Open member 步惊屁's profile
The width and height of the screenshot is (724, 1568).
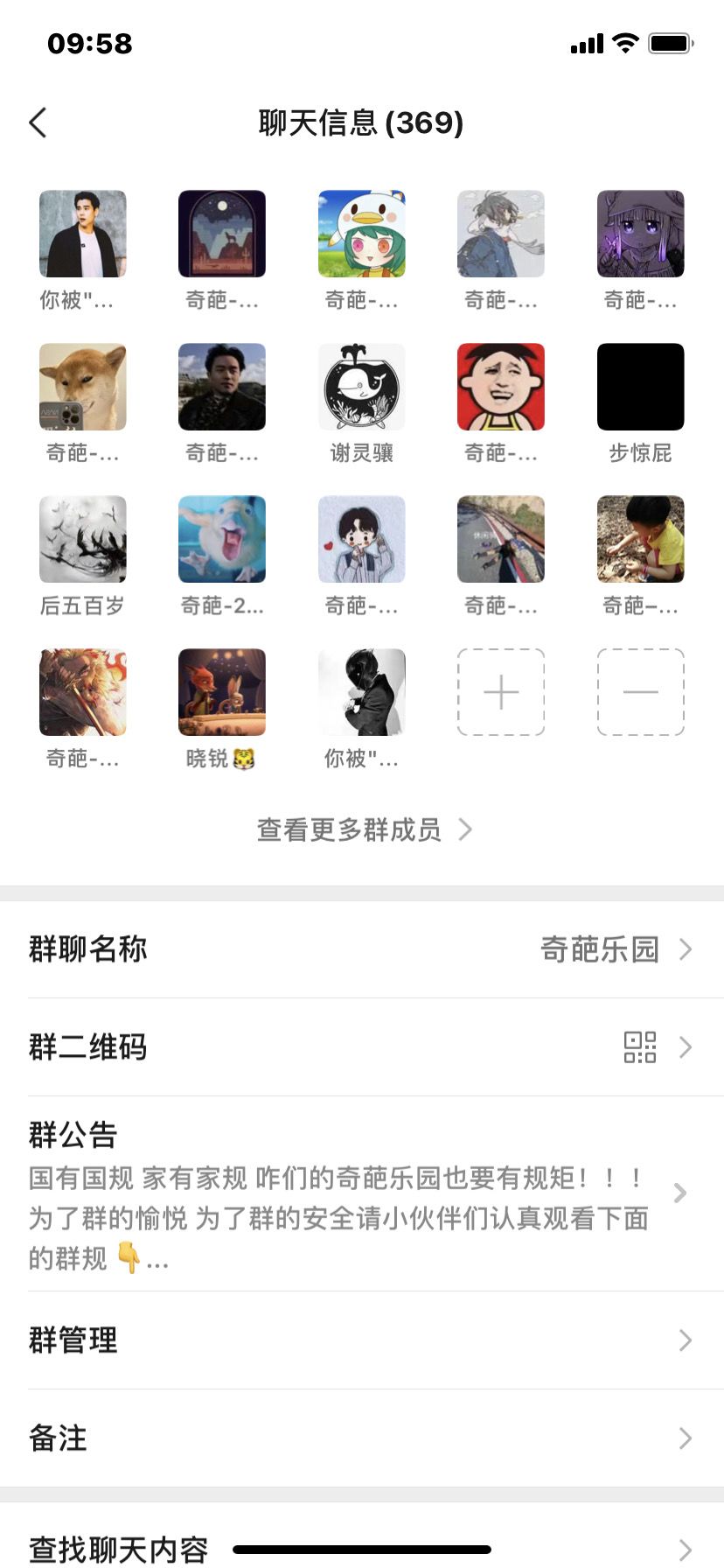pyautogui.click(x=640, y=387)
